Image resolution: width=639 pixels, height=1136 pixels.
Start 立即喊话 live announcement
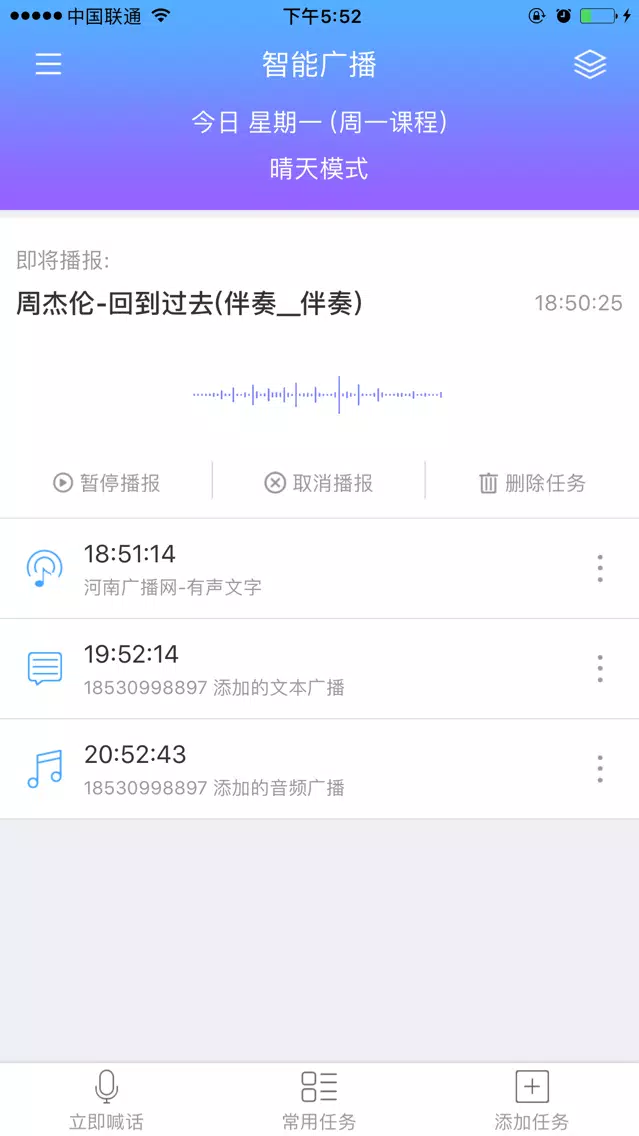[x=106, y=1100]
